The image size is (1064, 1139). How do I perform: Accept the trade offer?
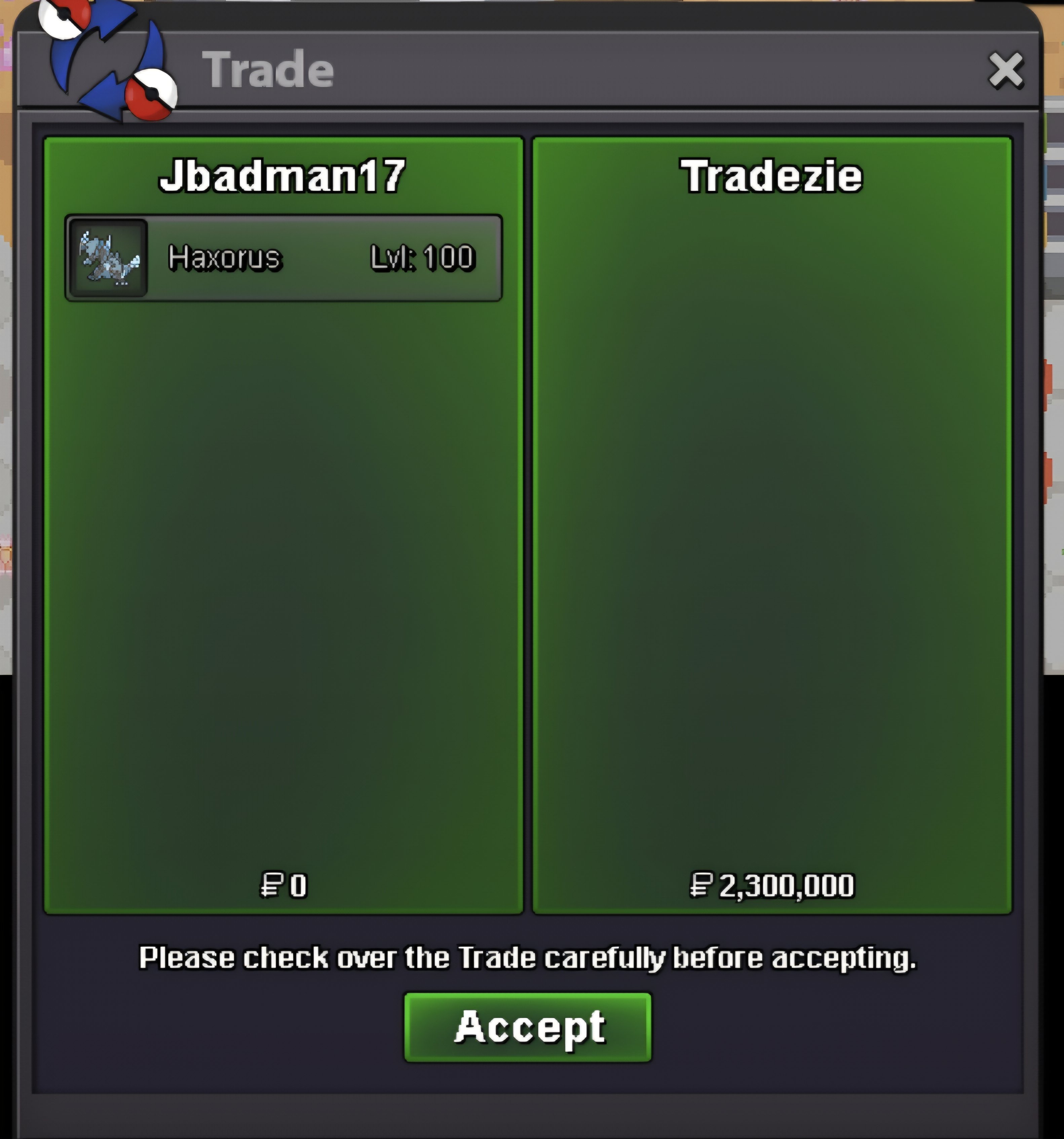click(528, 1027)
